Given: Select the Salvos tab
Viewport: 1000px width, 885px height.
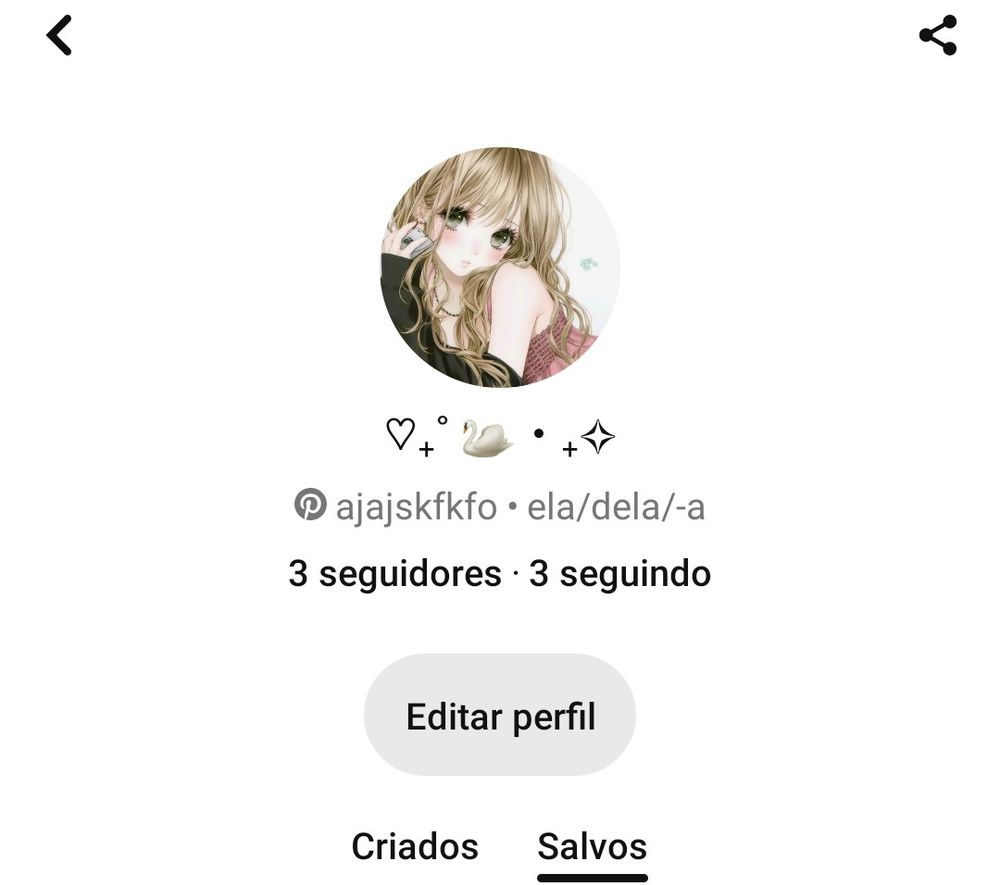Looking at the screenshot, I should click(x=592, y=847).
